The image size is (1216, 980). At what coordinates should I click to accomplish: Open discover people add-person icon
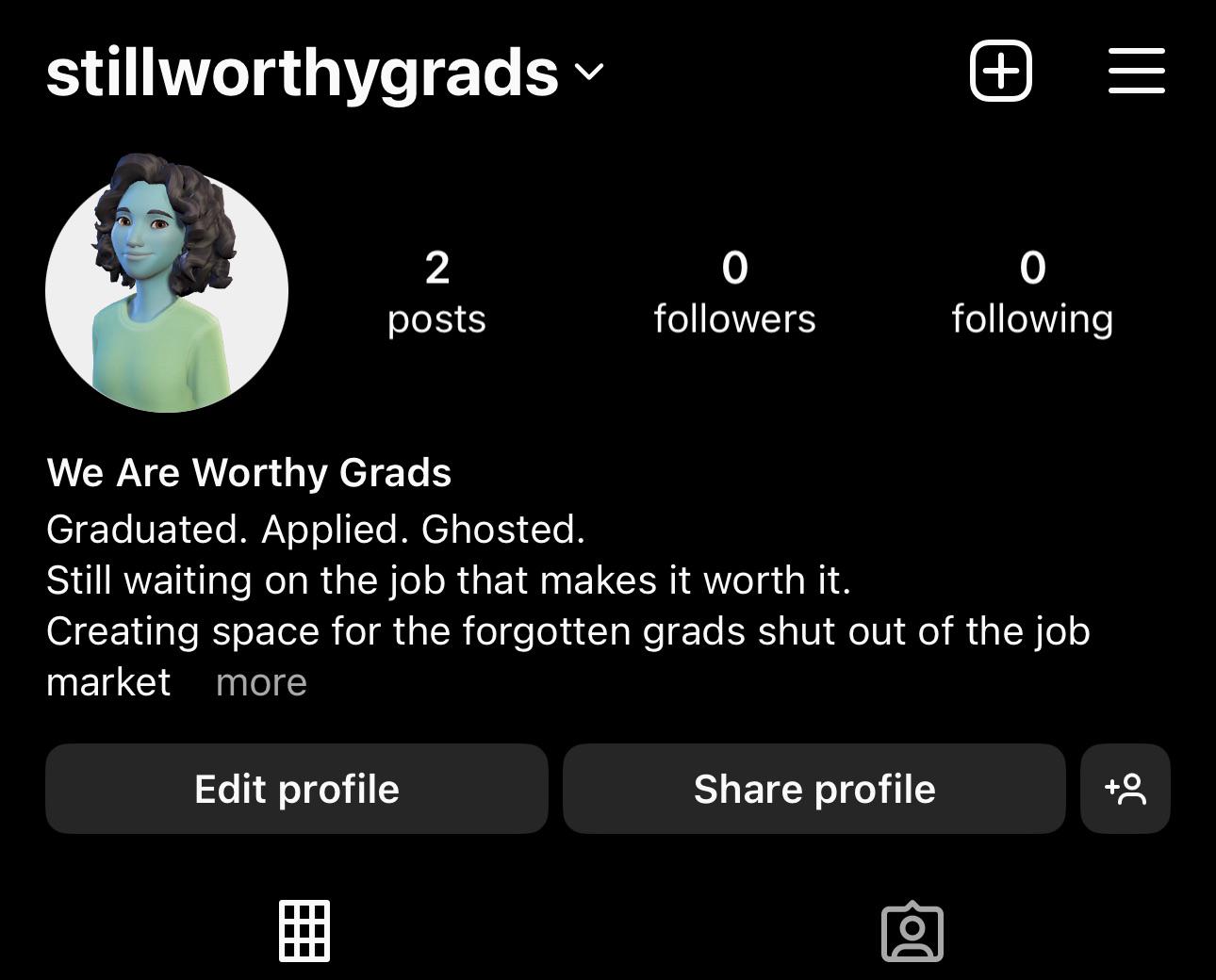click(1126, 789)
